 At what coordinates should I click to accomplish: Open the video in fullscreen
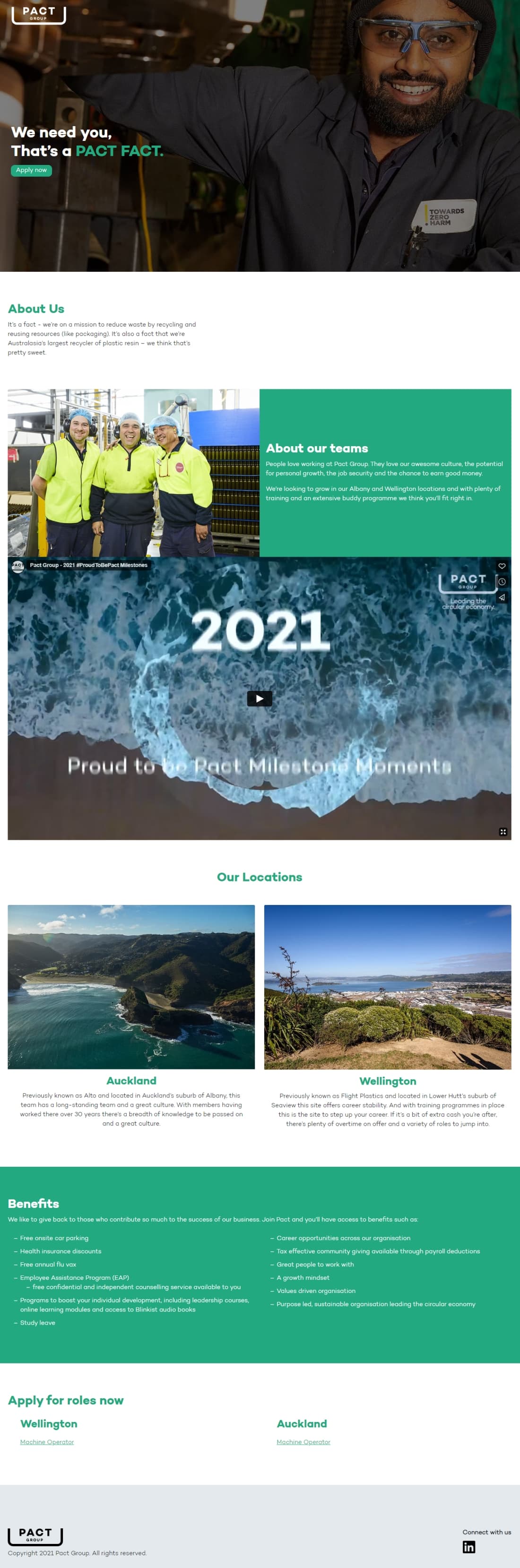tap(503, 831)
